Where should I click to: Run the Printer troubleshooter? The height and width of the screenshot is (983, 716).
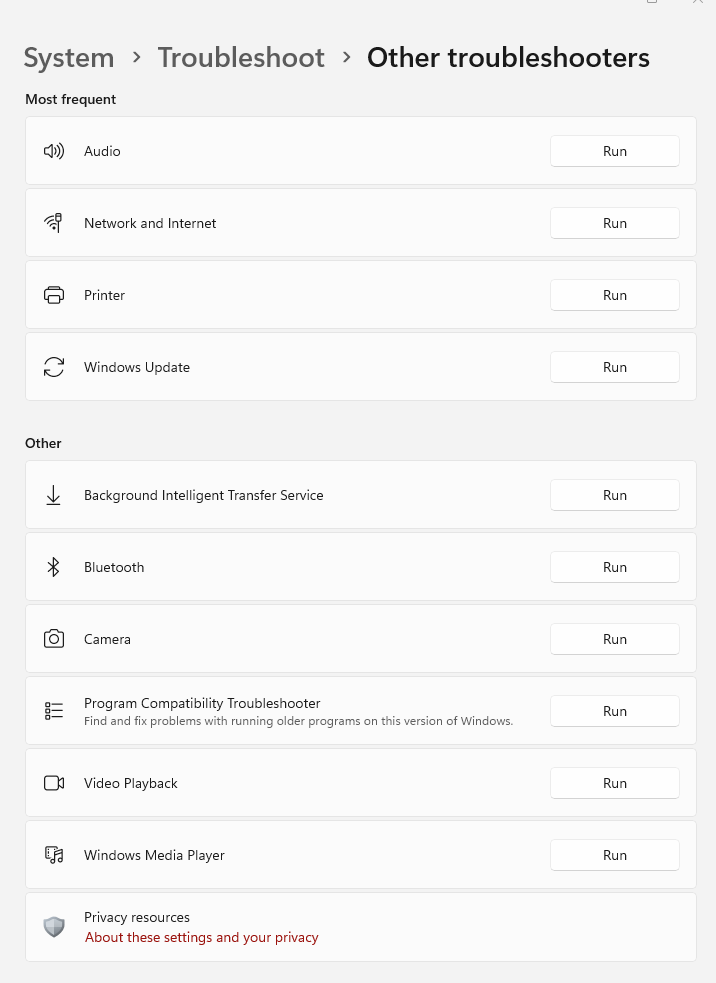(614, 295)
